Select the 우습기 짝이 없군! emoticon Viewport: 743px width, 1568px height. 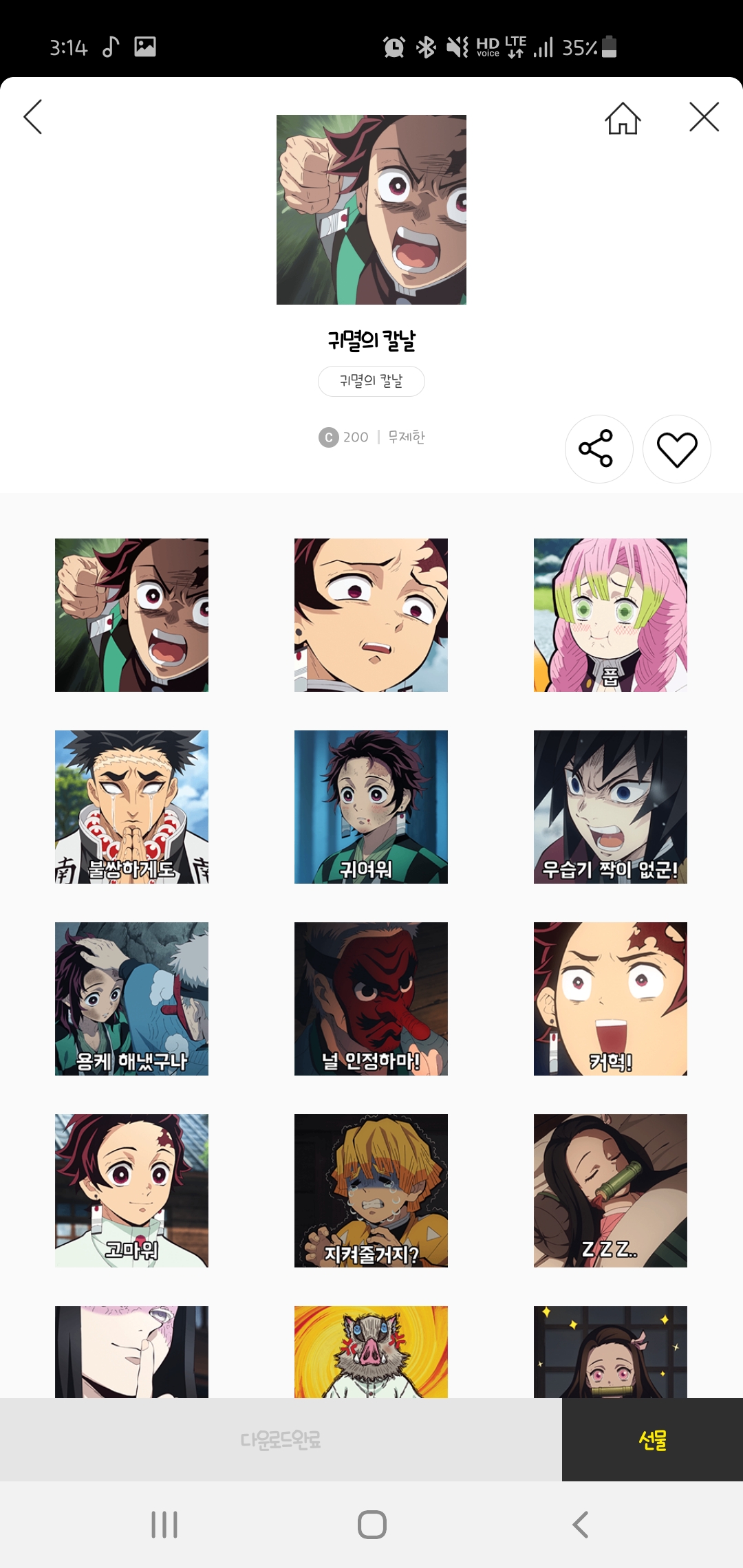[x=610, y=807]
